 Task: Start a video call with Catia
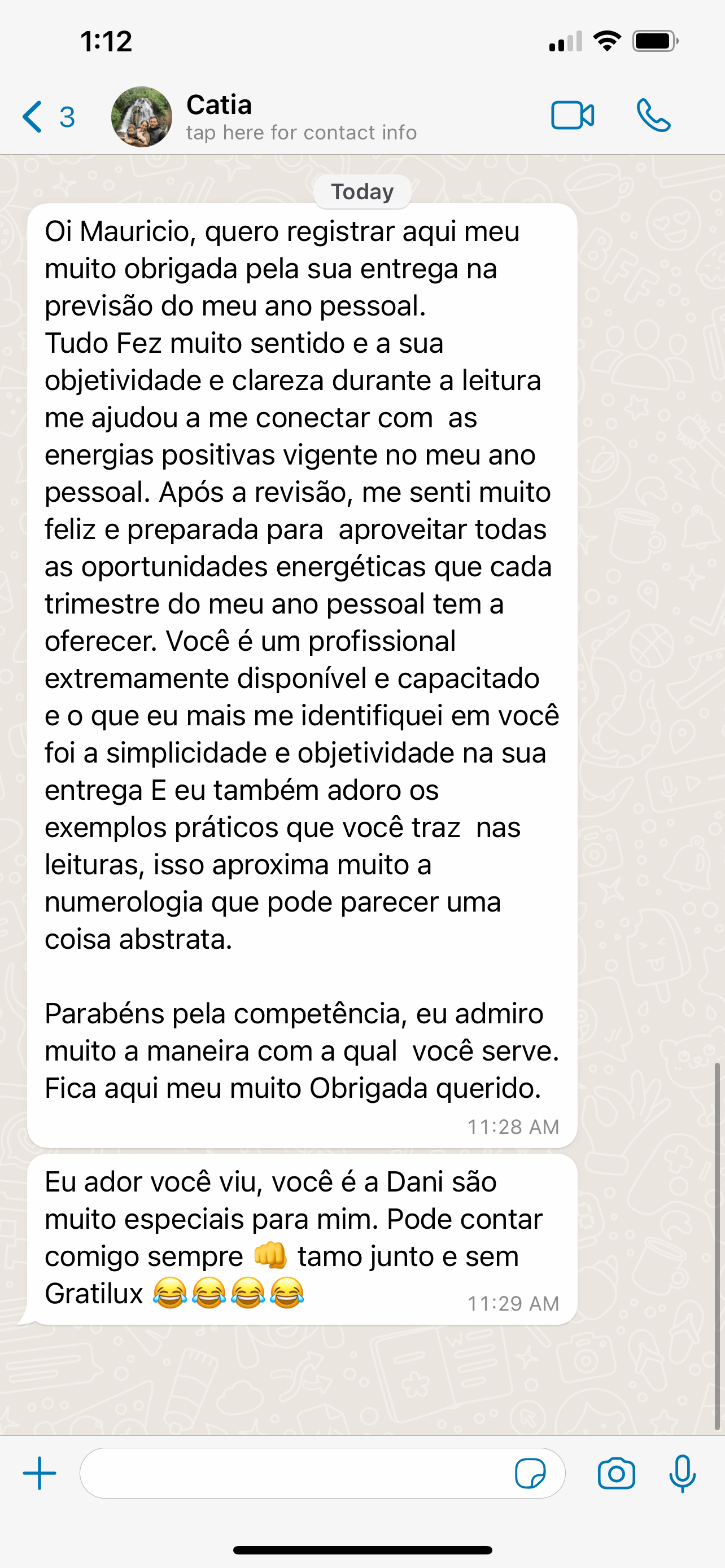[x=572, y=116]
